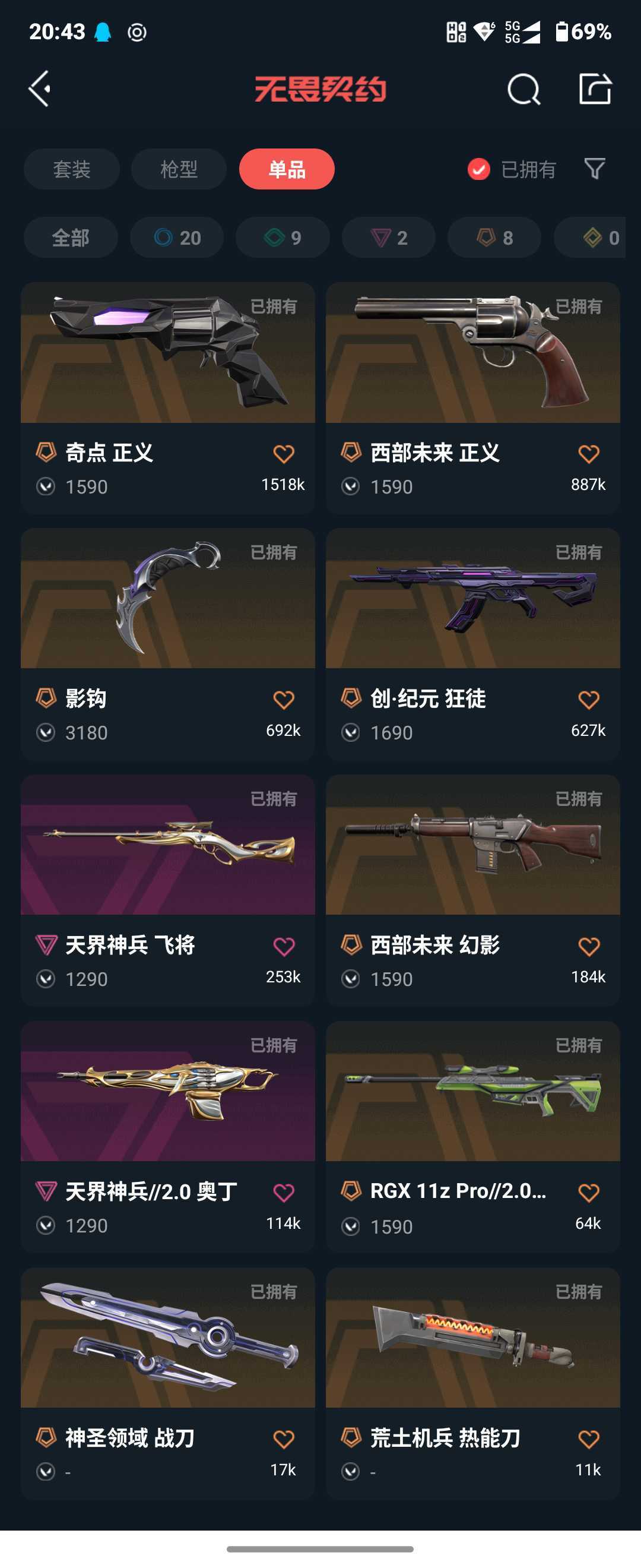This screenshot has width=641, height=1568.
Task: Share this page via share icon
Action: click(x=595, y=89)
